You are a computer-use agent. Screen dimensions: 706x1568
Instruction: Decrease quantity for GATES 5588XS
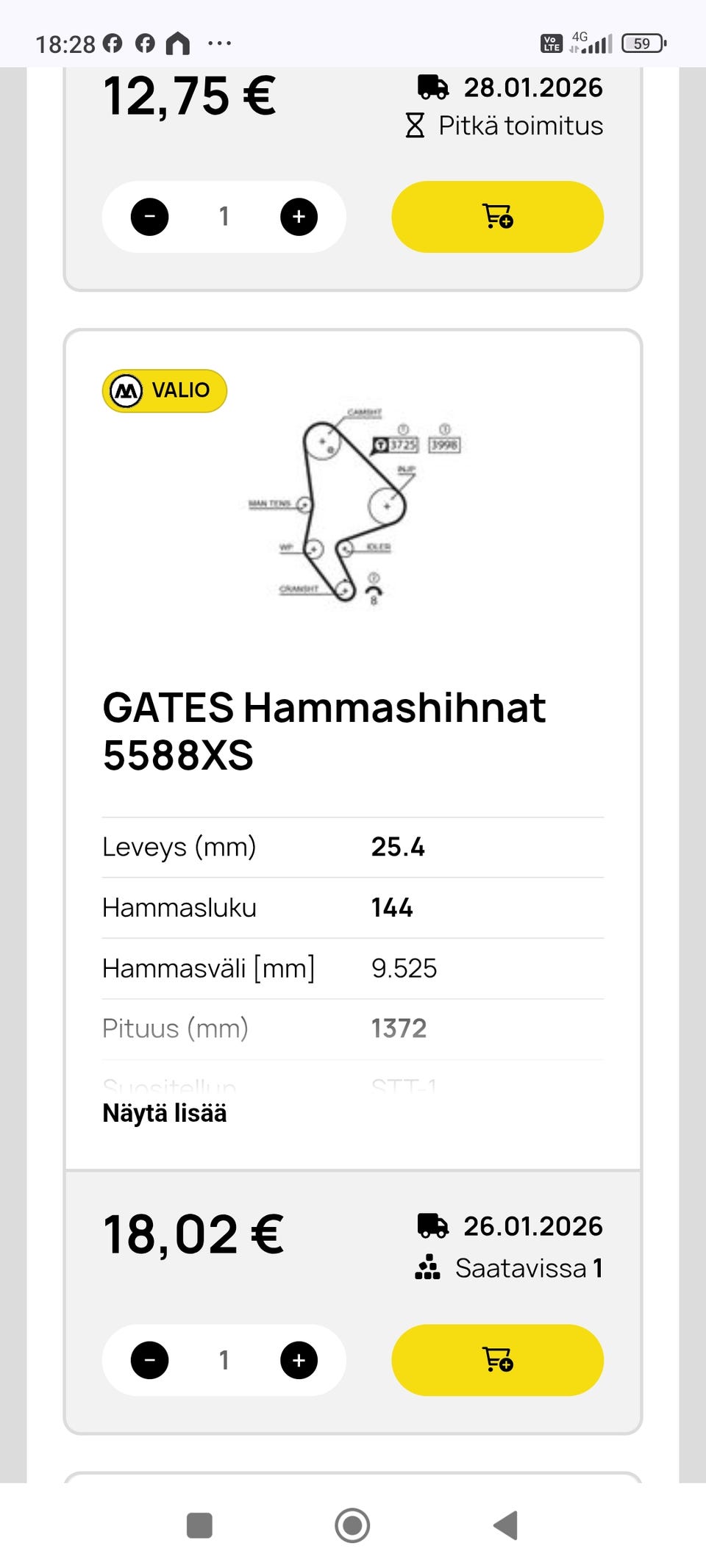150,1360
